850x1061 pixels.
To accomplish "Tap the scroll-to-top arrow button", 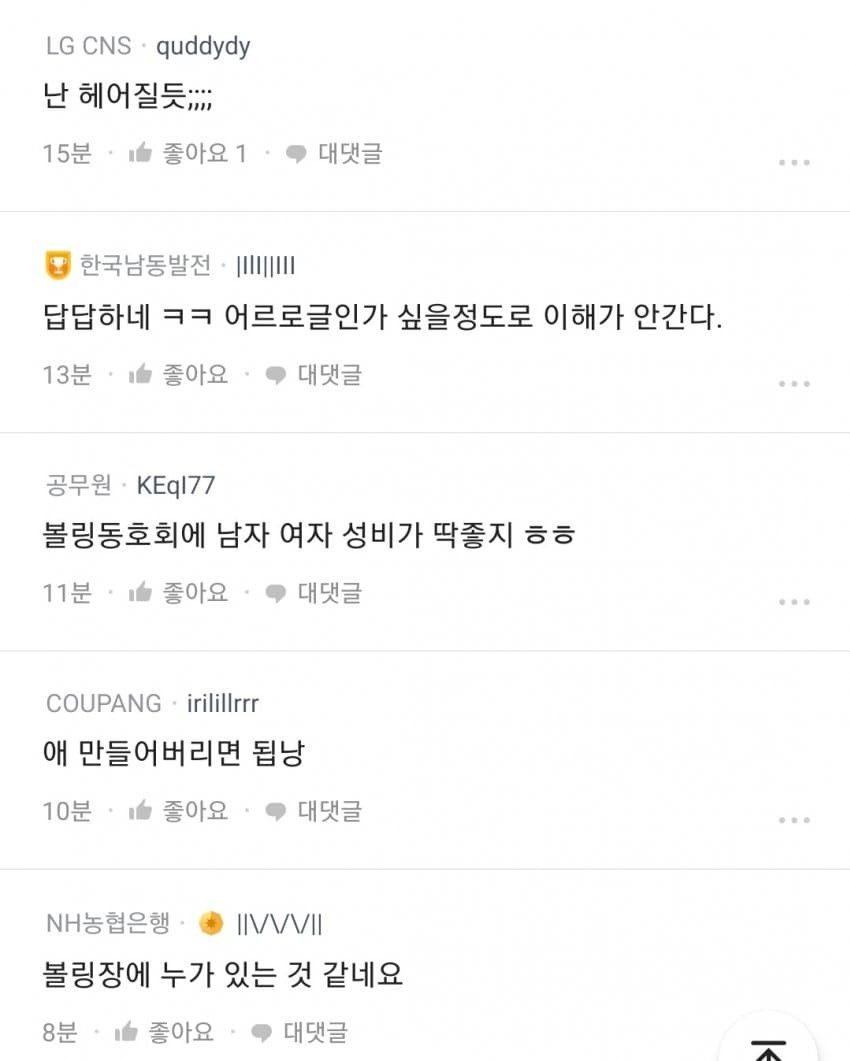I will click(768, 1045).
